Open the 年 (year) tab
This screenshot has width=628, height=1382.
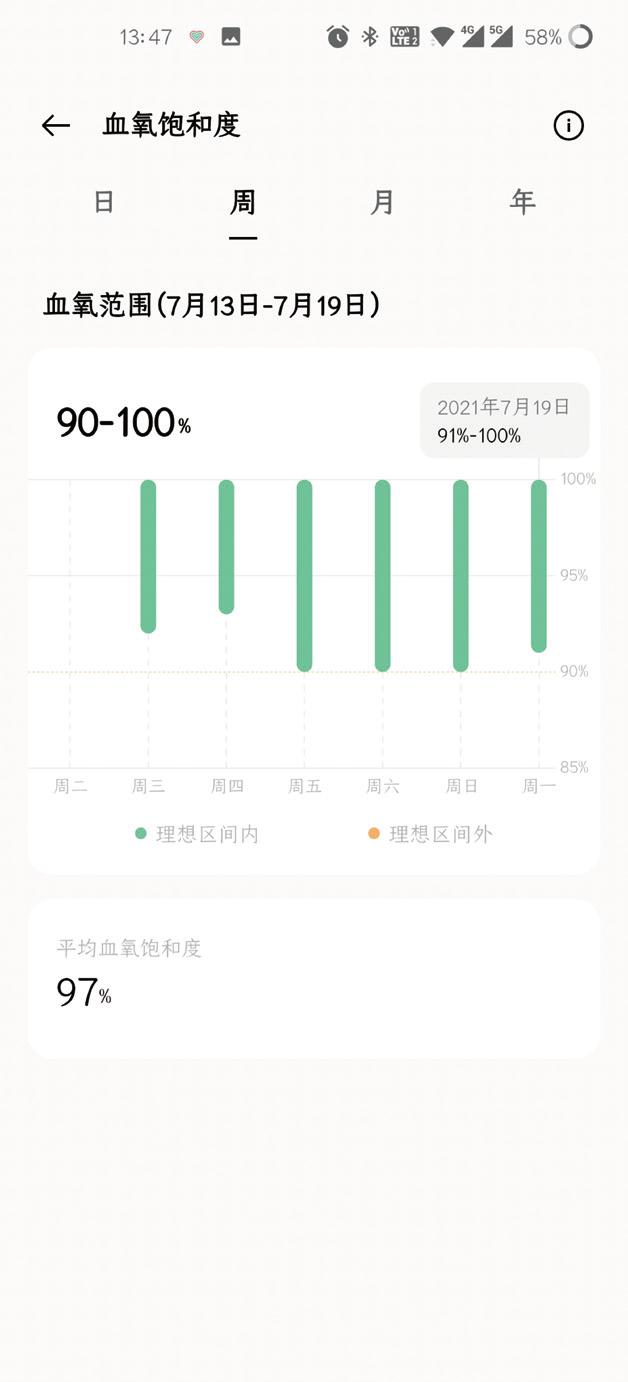click(522, 202)
